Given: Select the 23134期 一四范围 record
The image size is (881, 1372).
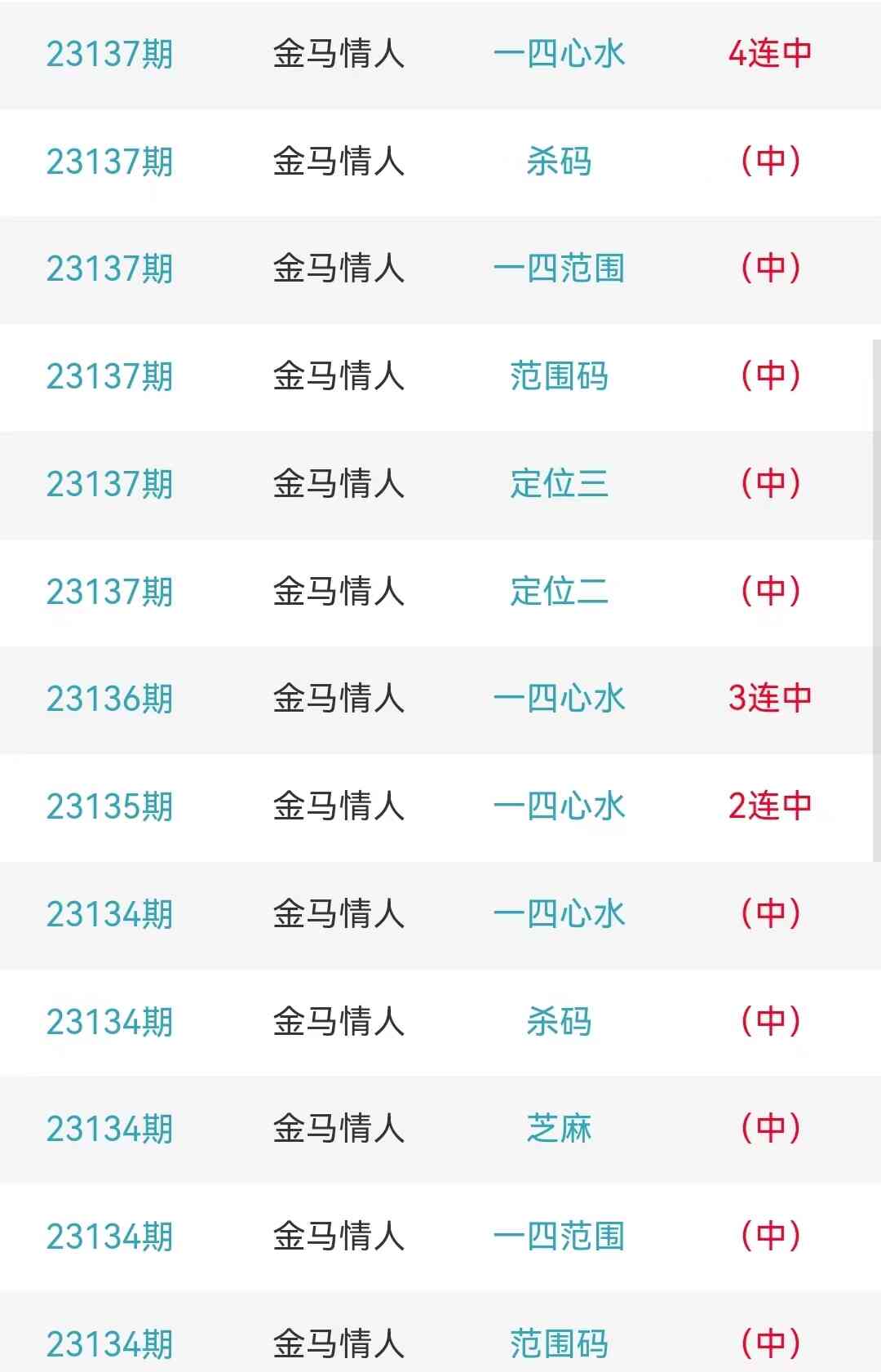Looking at the screenshot, I should tap(559, 1237).
